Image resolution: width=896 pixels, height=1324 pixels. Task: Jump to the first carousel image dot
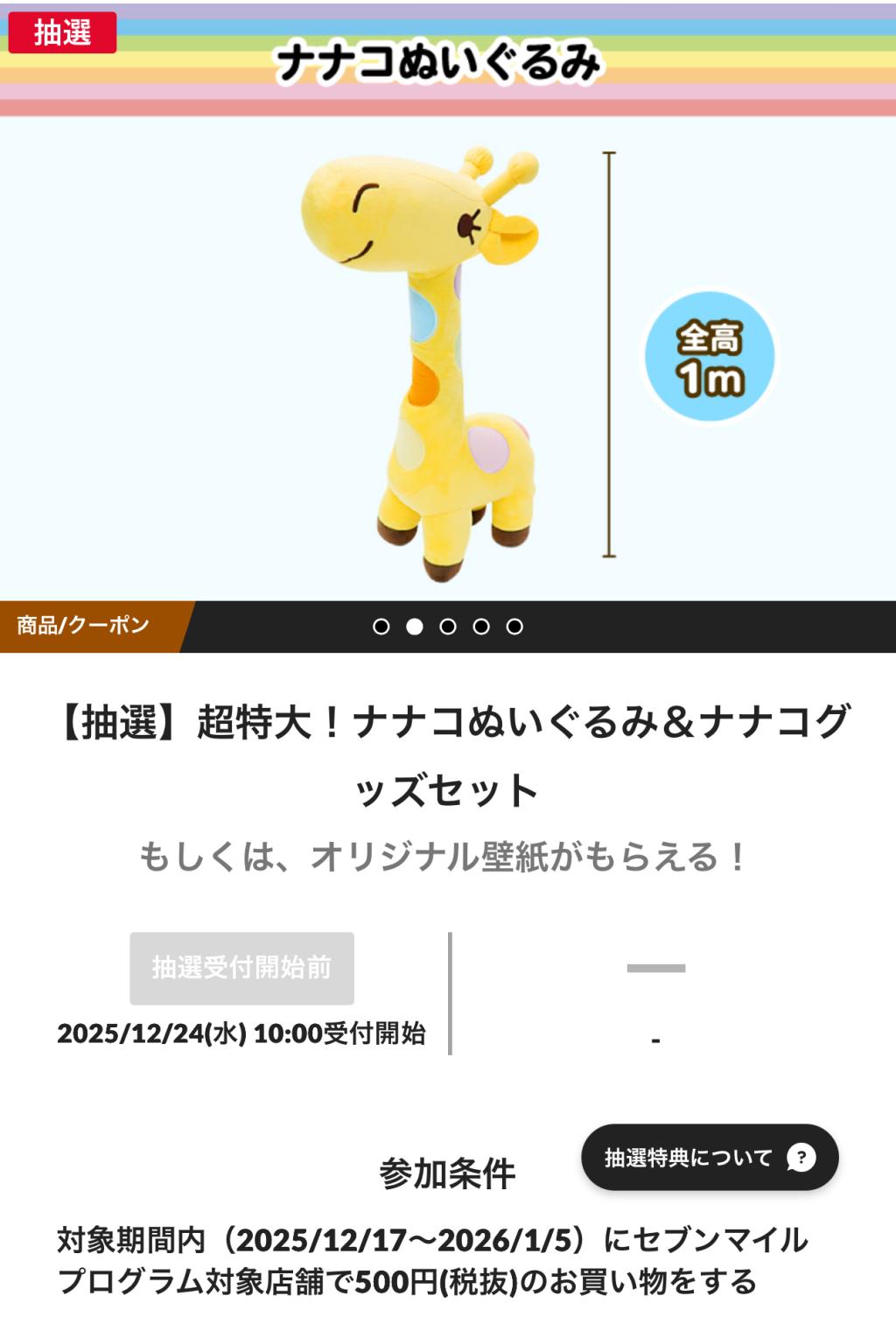pos(381,627)
